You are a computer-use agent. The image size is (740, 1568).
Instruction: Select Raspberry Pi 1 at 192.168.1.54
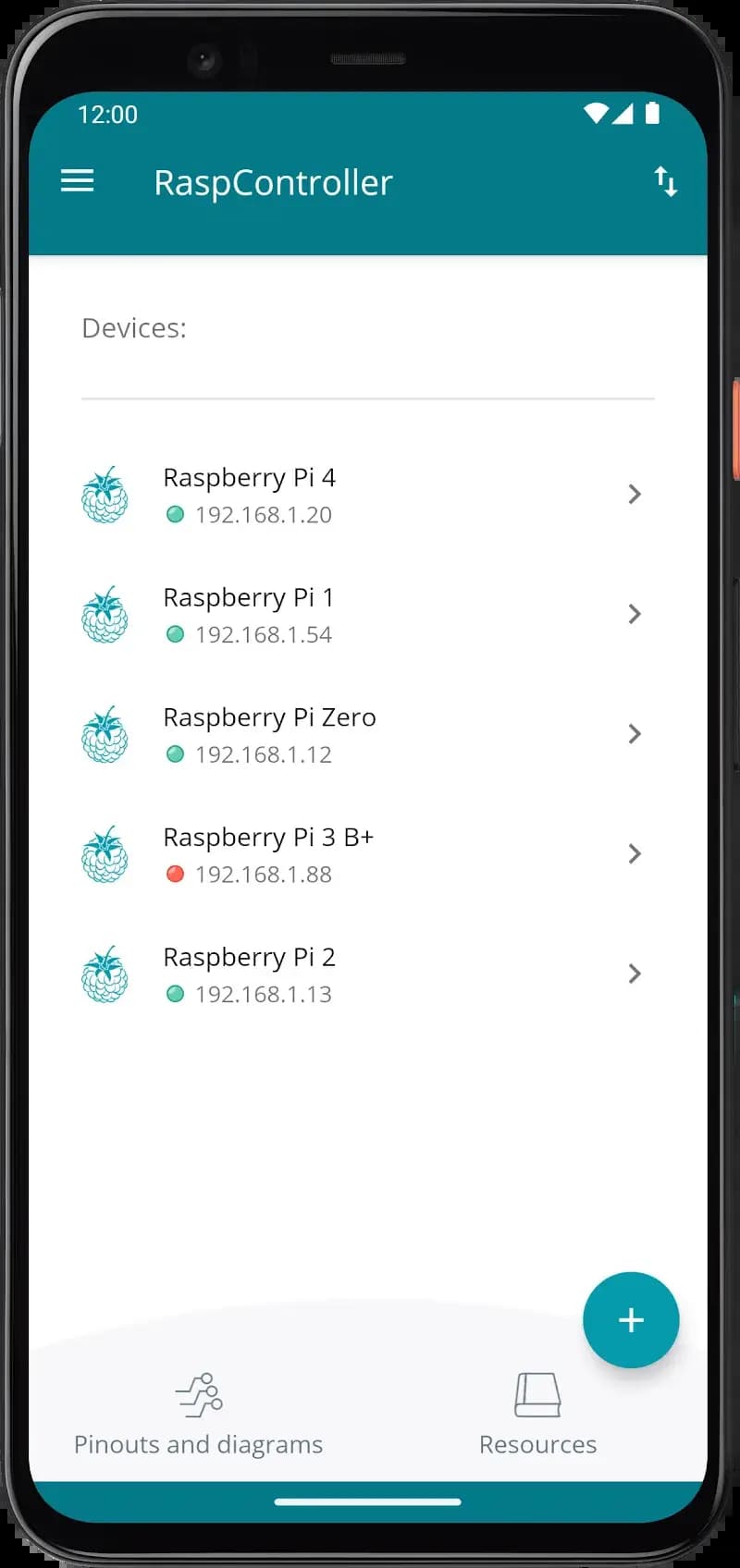(x=361, y=615)
